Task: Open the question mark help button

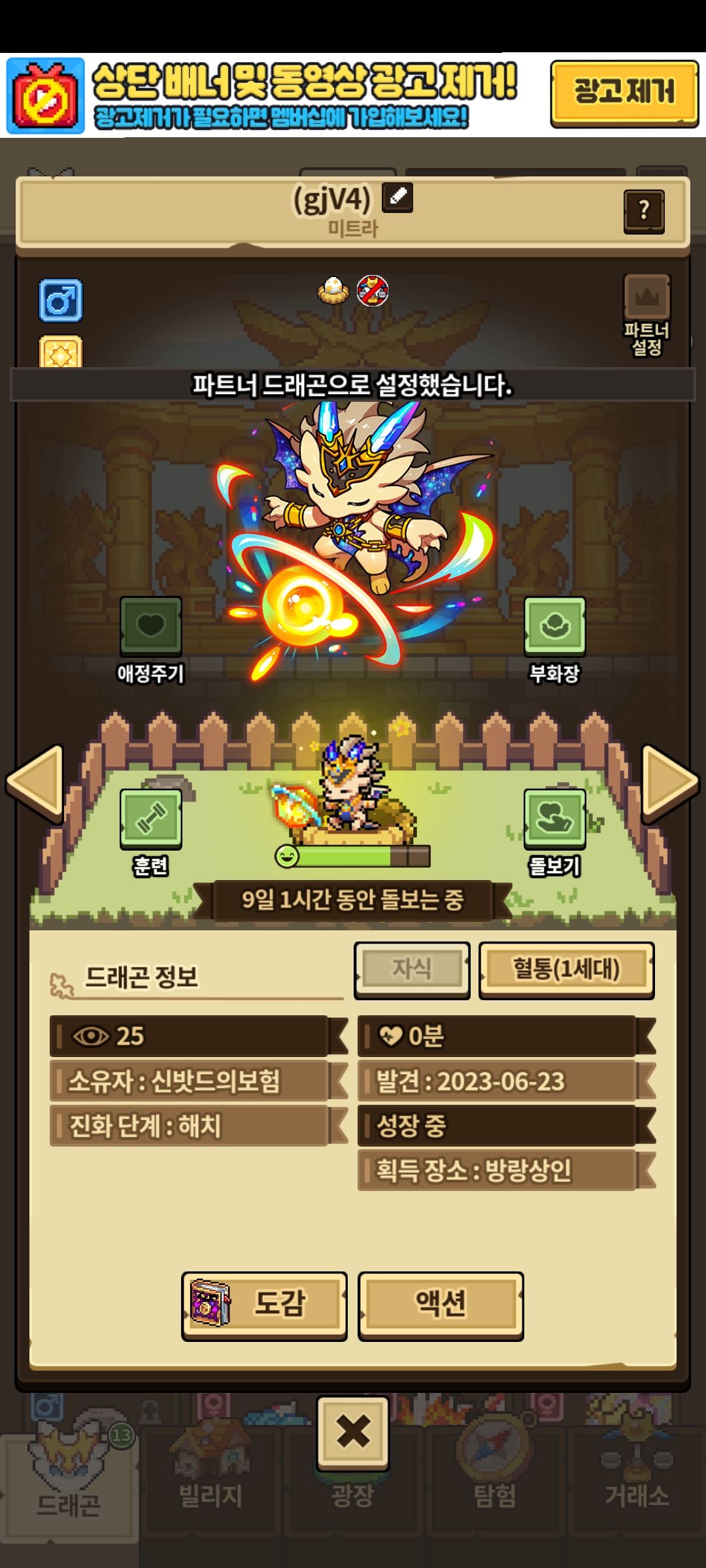Action: click(x=644, y=211)
